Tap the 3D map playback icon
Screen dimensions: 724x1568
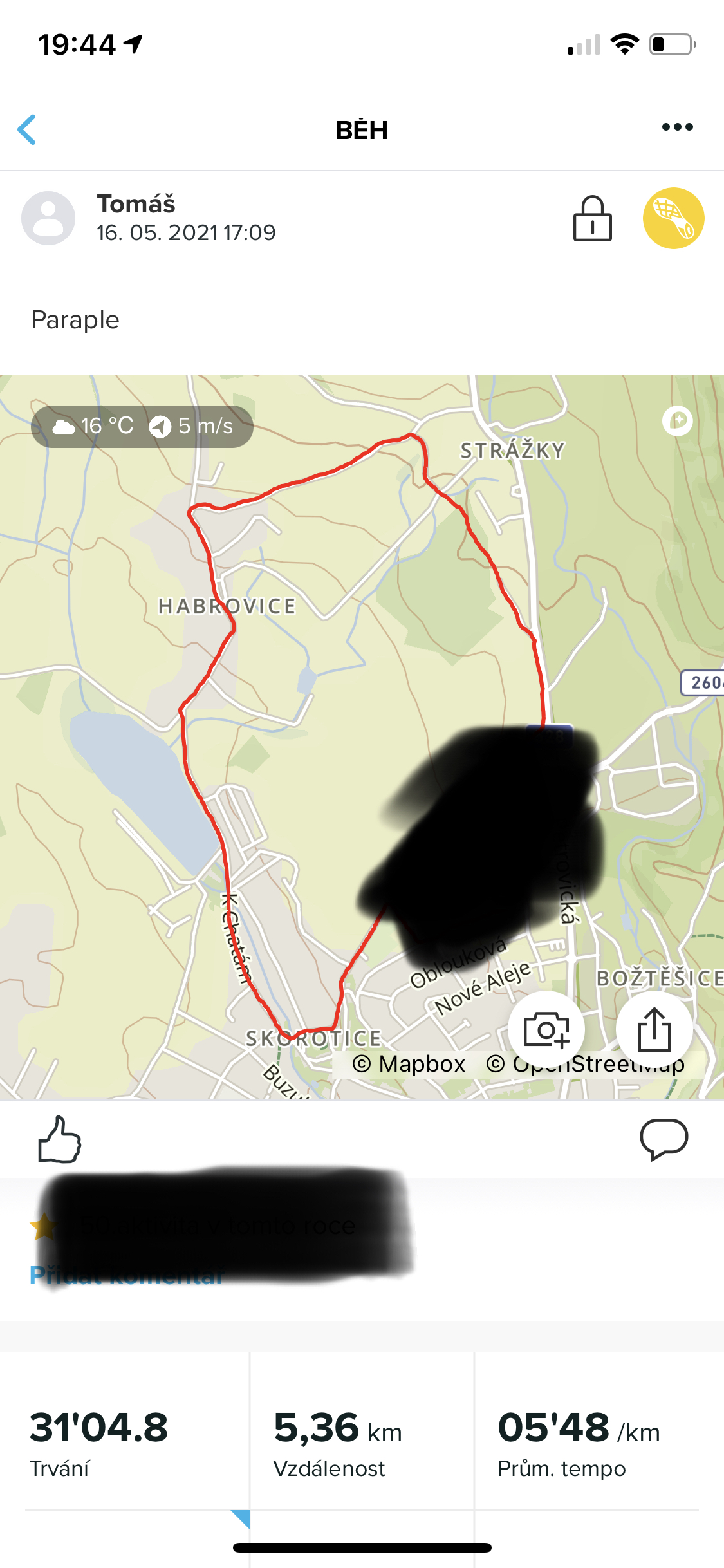[x=677, y=421]
